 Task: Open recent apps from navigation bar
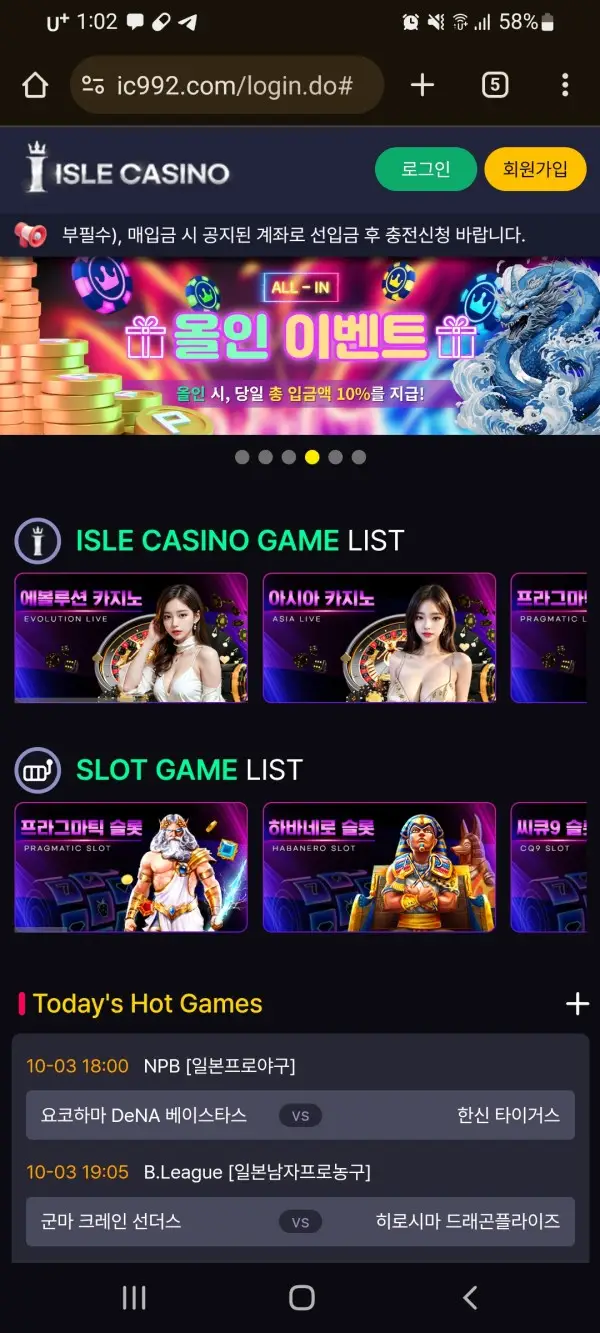coord(134,1298)
